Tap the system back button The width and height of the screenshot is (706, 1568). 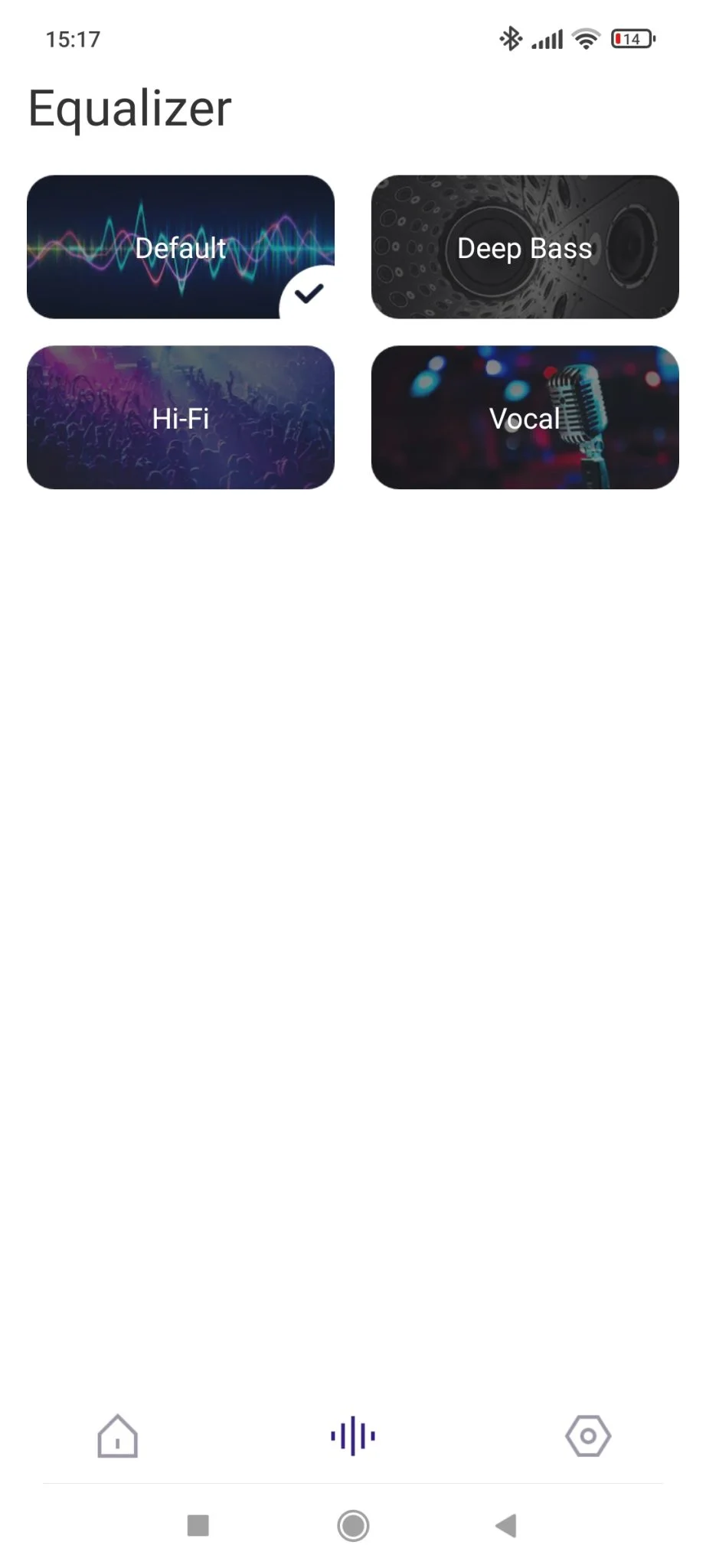point(506,1525)
